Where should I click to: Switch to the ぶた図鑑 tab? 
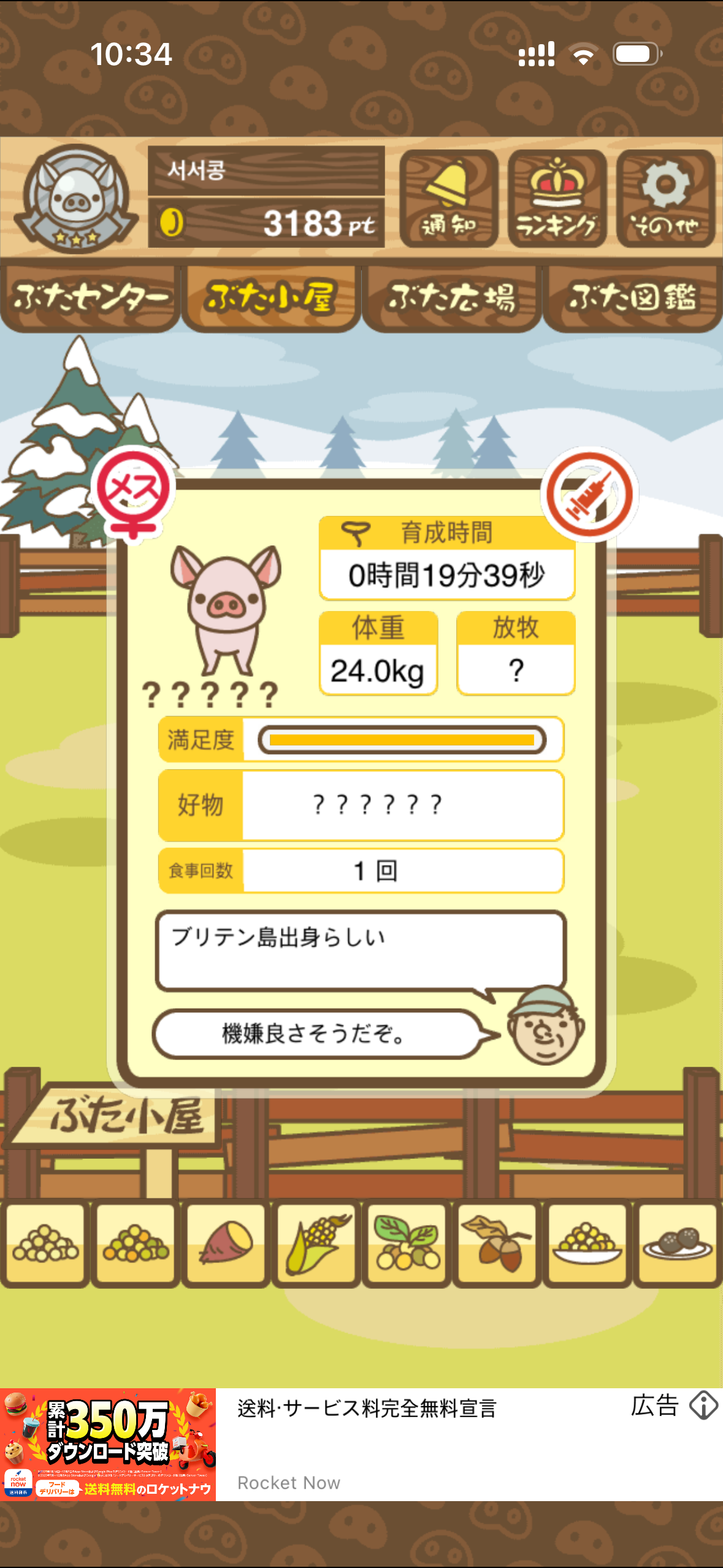(632, 299)
